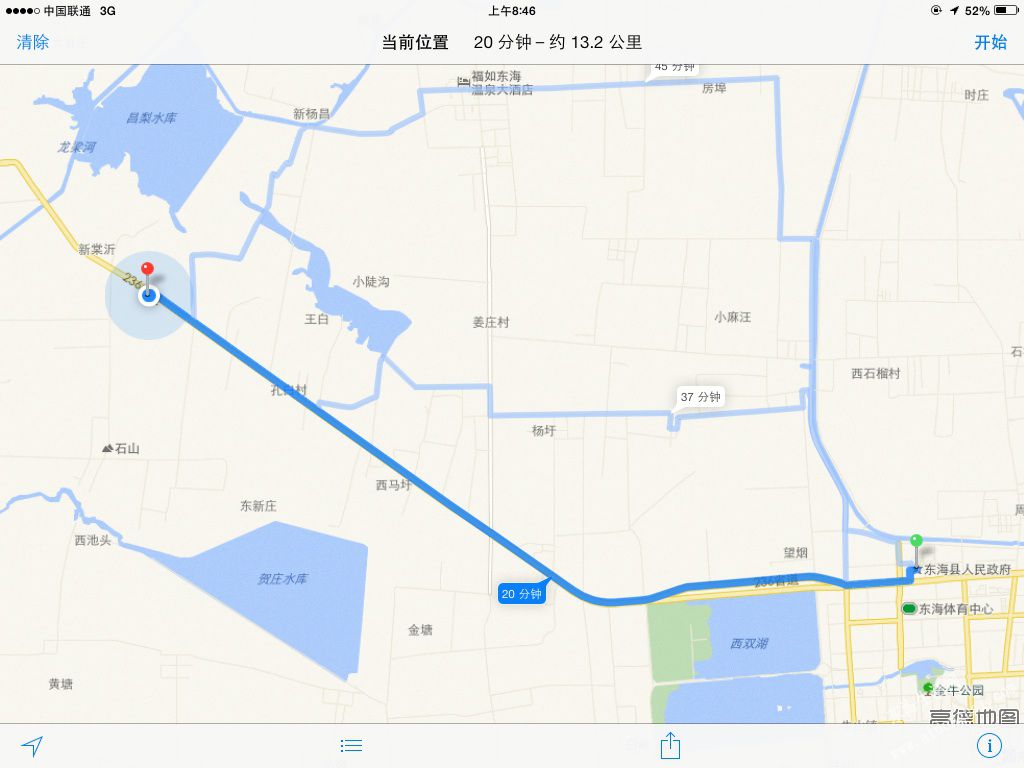Open the route steps list
Image resolution: width=1024 pixels, height=768 pixels.
click(x=351, y=746)
